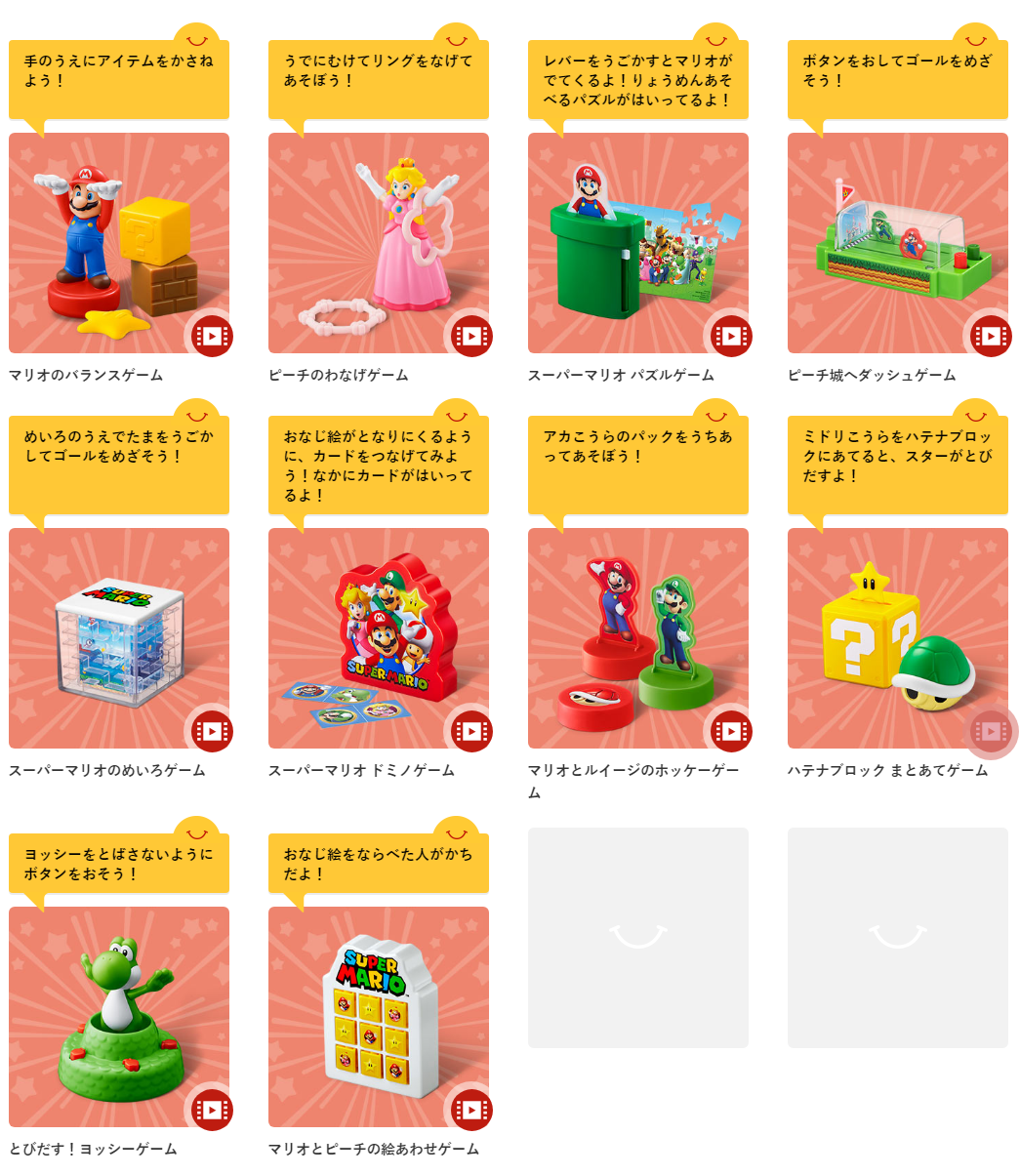Screen dimensions: 1020x1176
Task: Play the スーパーマリオ ドミノゲーム video
Action: [471, 731]
